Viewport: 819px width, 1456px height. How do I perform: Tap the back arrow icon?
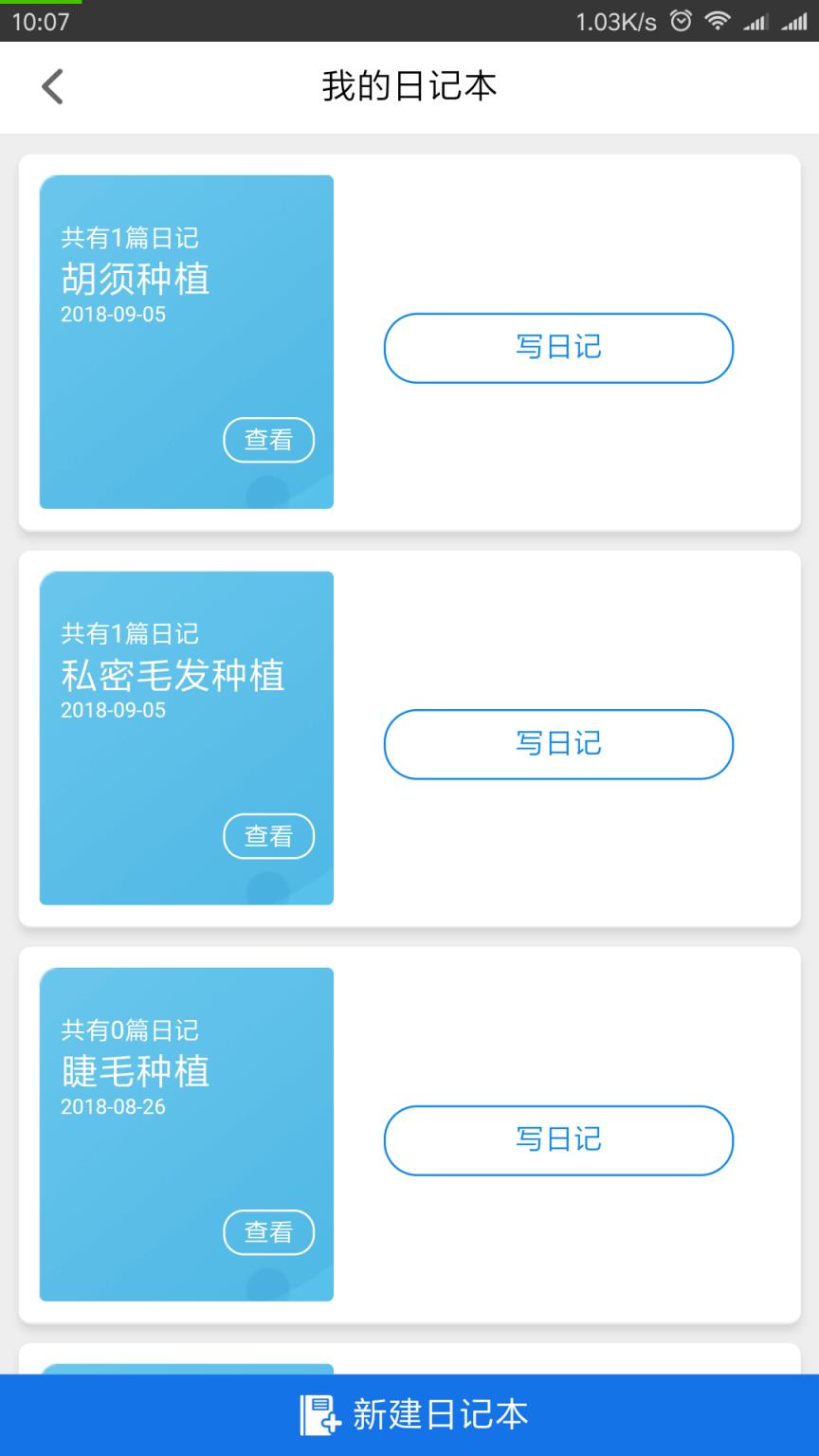click(x=52, y=85)
